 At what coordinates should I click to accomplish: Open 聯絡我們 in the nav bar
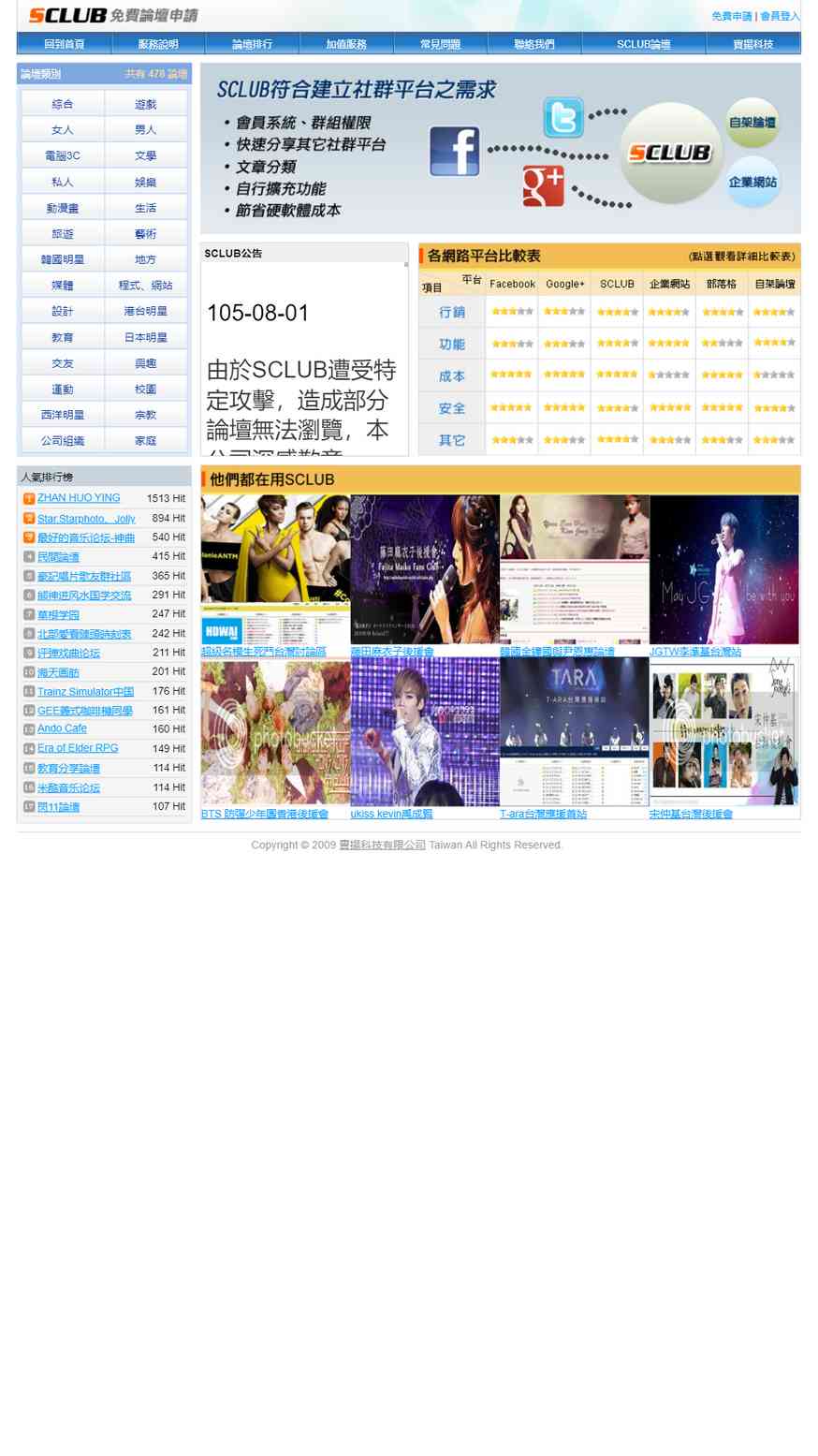point(534,44)
